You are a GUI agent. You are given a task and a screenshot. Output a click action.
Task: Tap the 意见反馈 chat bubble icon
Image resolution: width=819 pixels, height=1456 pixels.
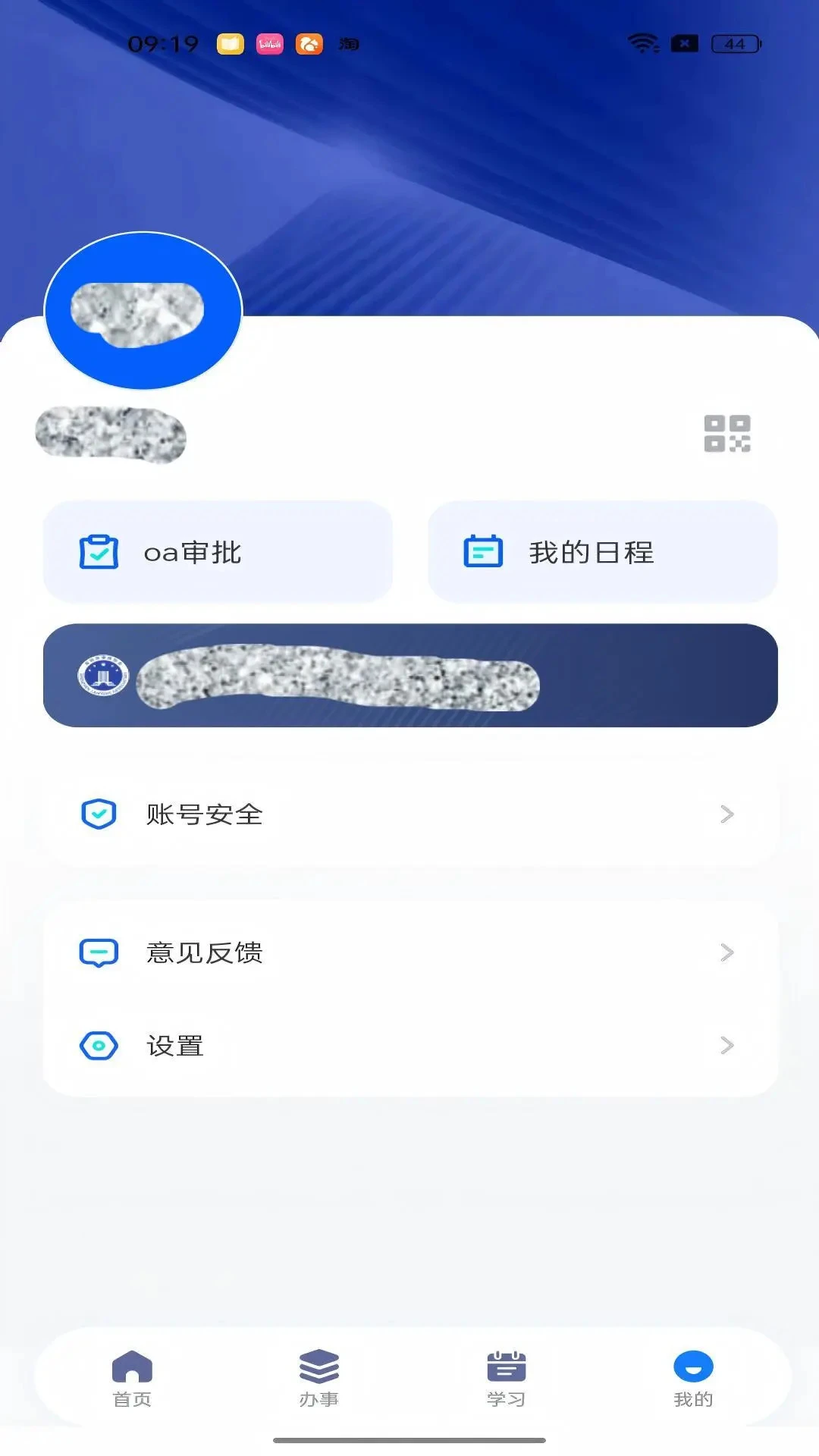point(98,952)
